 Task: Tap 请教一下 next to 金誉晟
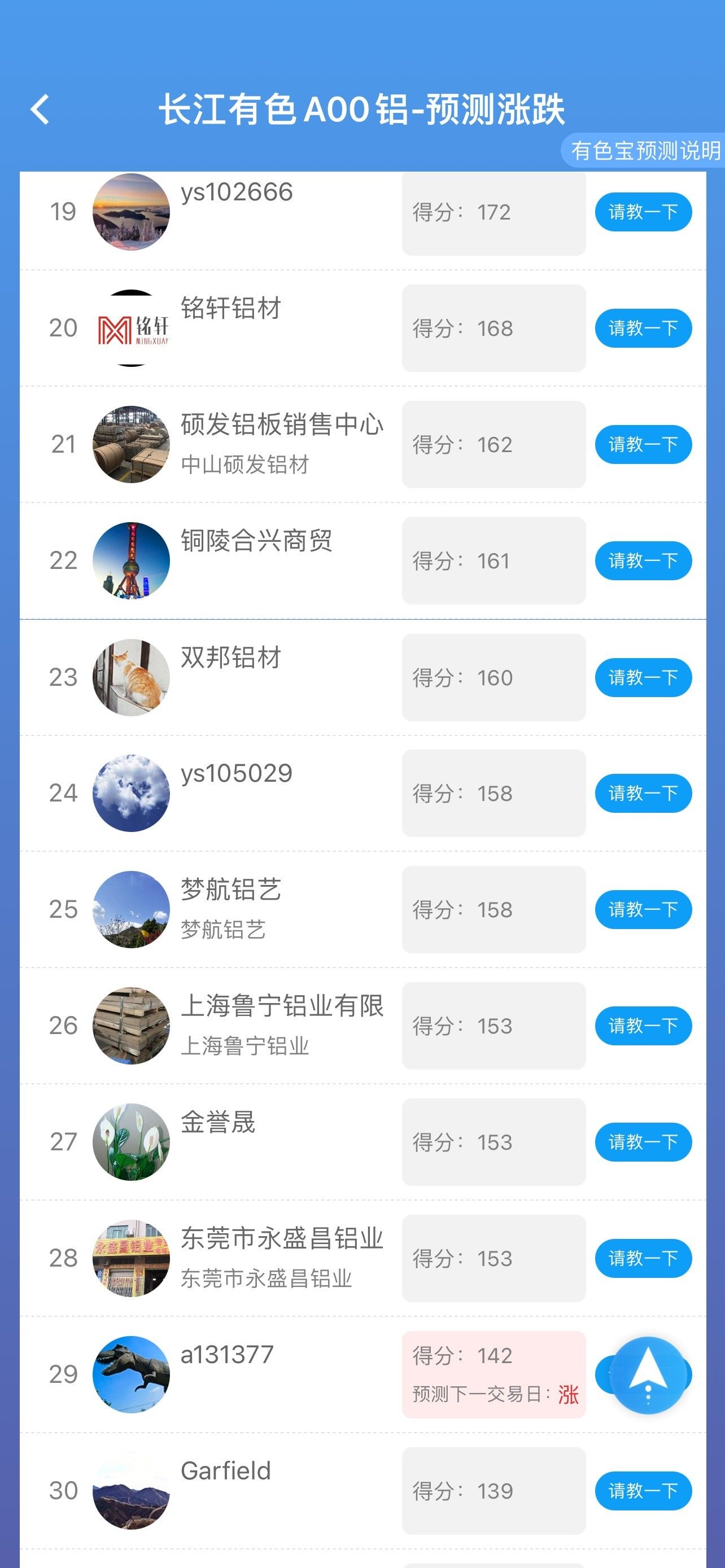(x=644, y=1142)
